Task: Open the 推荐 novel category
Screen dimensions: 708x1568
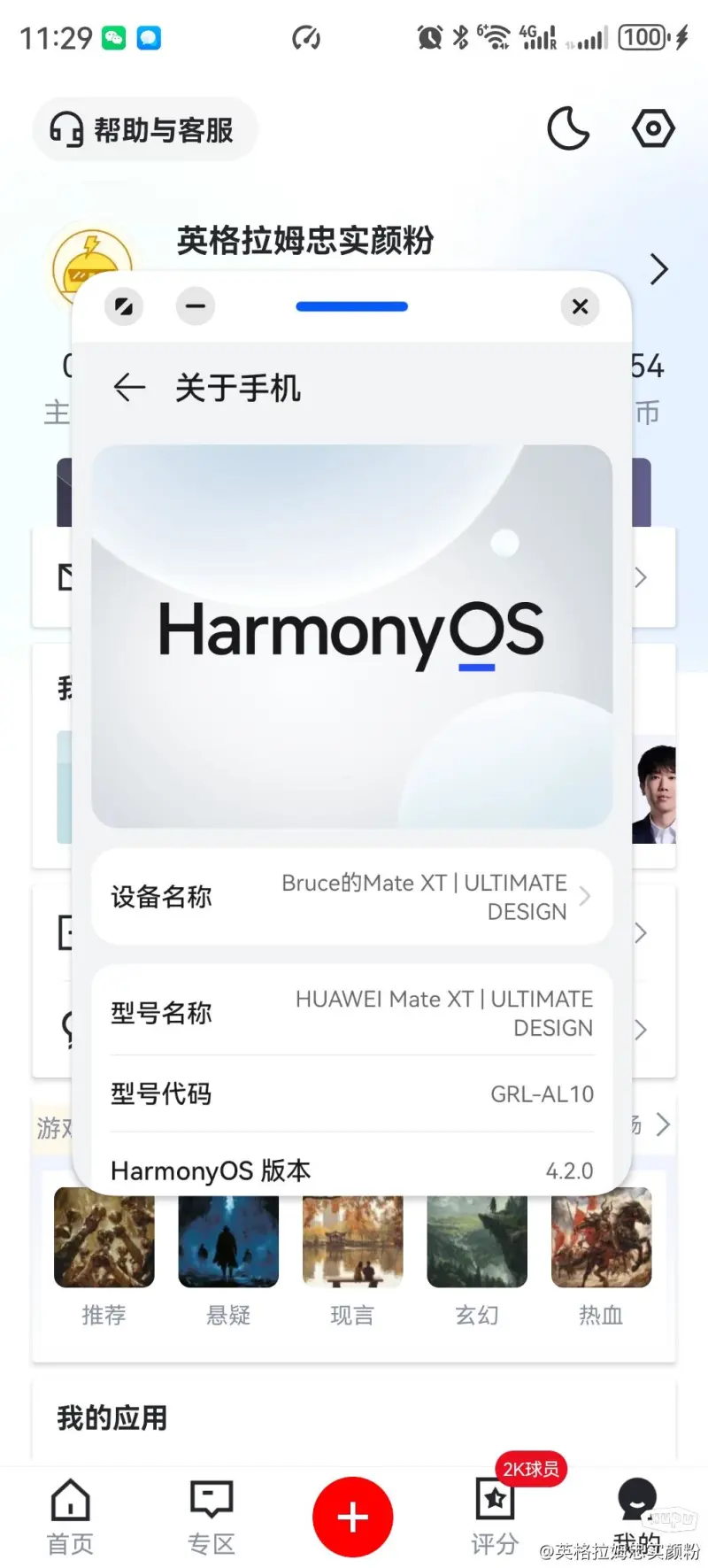Action: (x=104, y=1255)
